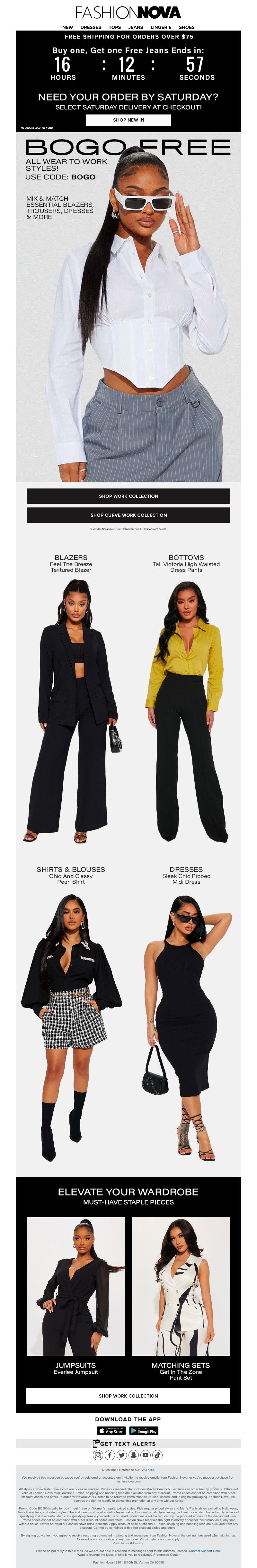The image size is (257, 1568).
Task: Tap the SHOP NEW IN button
Action: [x=128, y=120]
